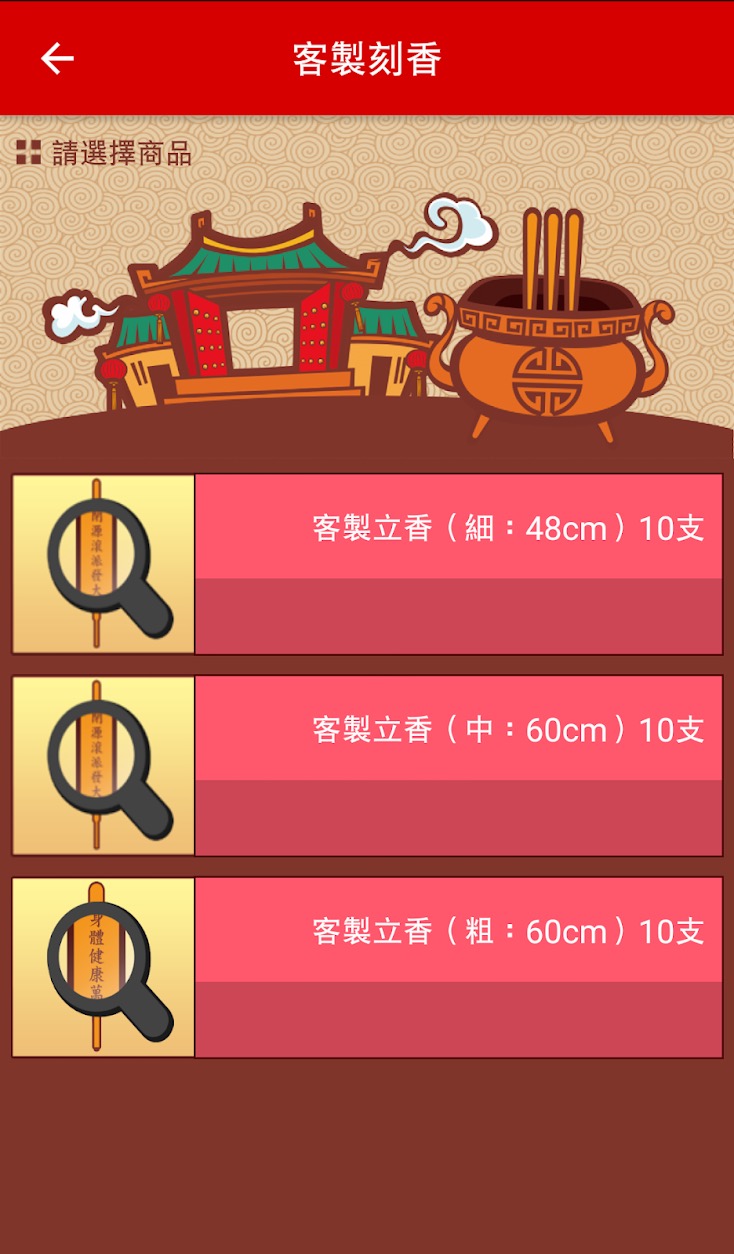Enlarge the thick 60cm incense preview image
Image resolution: width=734 pixels, height=1254 pixels.
pos(104,967)
